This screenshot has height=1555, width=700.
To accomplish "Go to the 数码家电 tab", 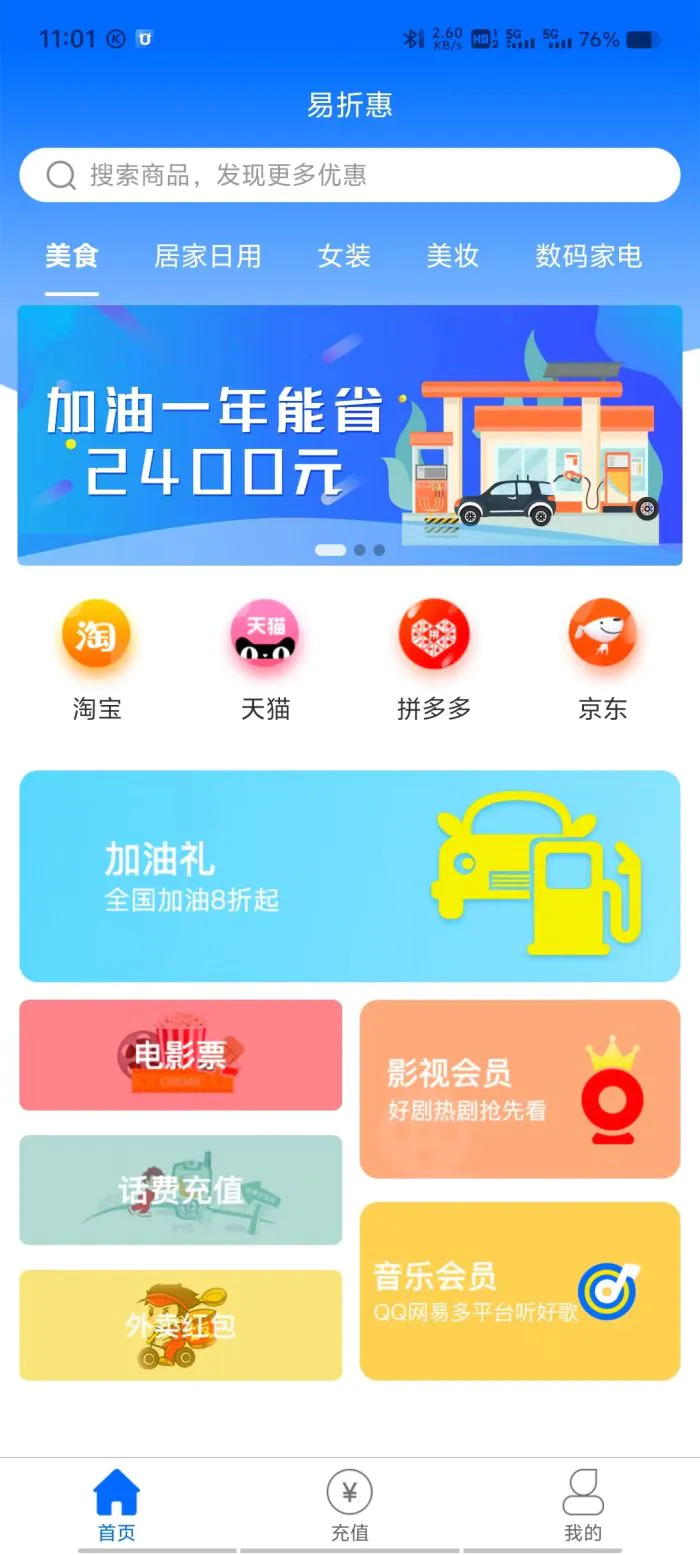I will pyautogui.click(x=588, y=257).
